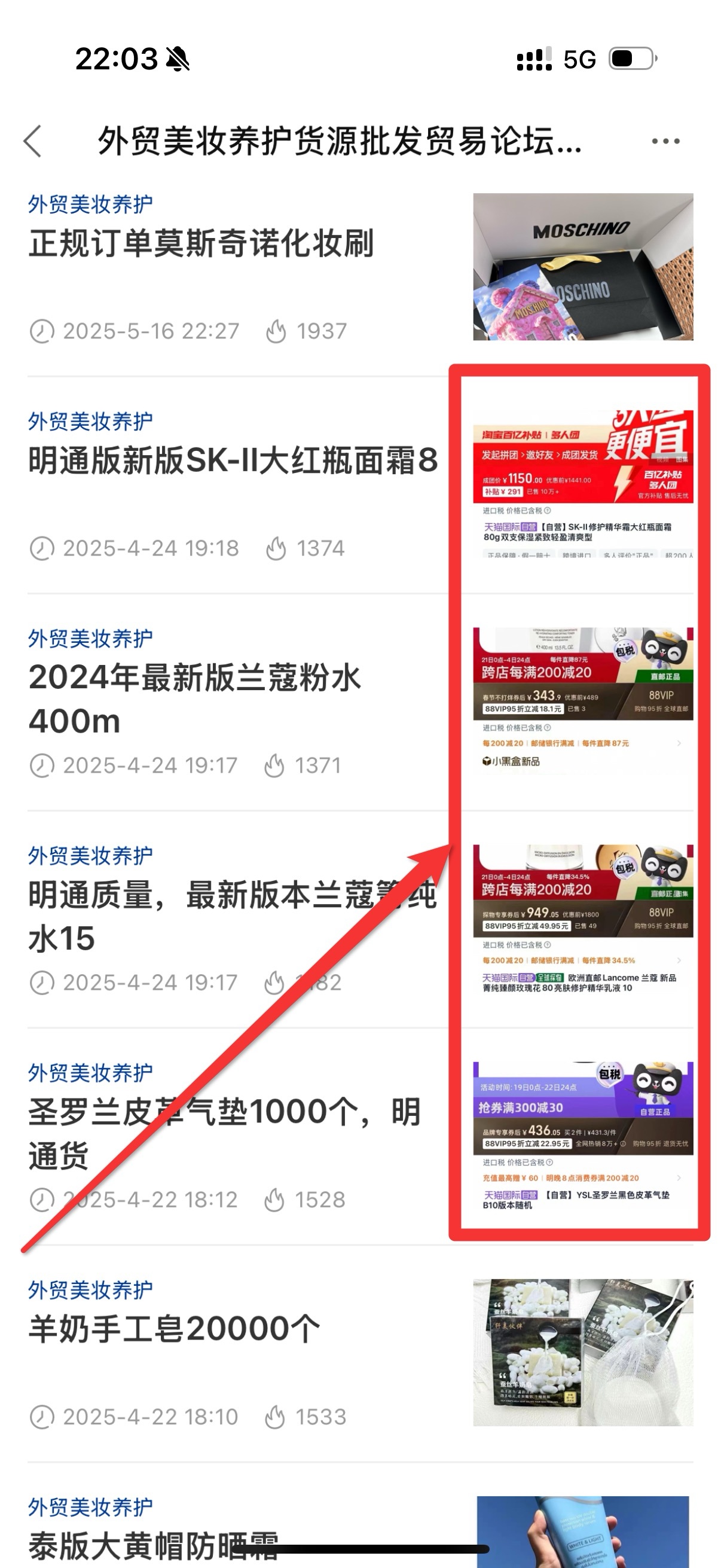721x1568 pixels.
Task: Open the 明通版新版SK-II大红瓶面霜 post
Action: pos(233,461)
